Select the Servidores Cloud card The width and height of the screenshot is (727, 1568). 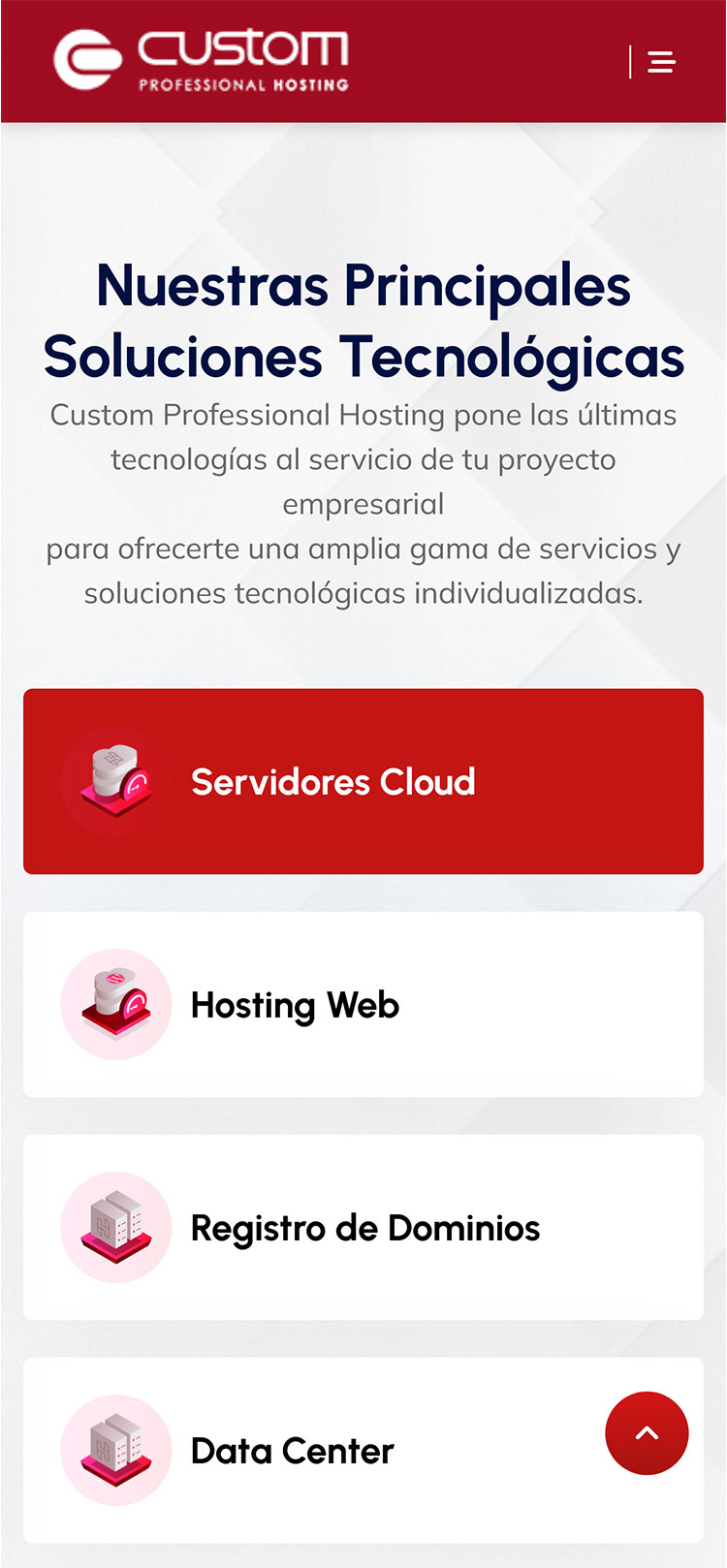[x=363, y=781]
